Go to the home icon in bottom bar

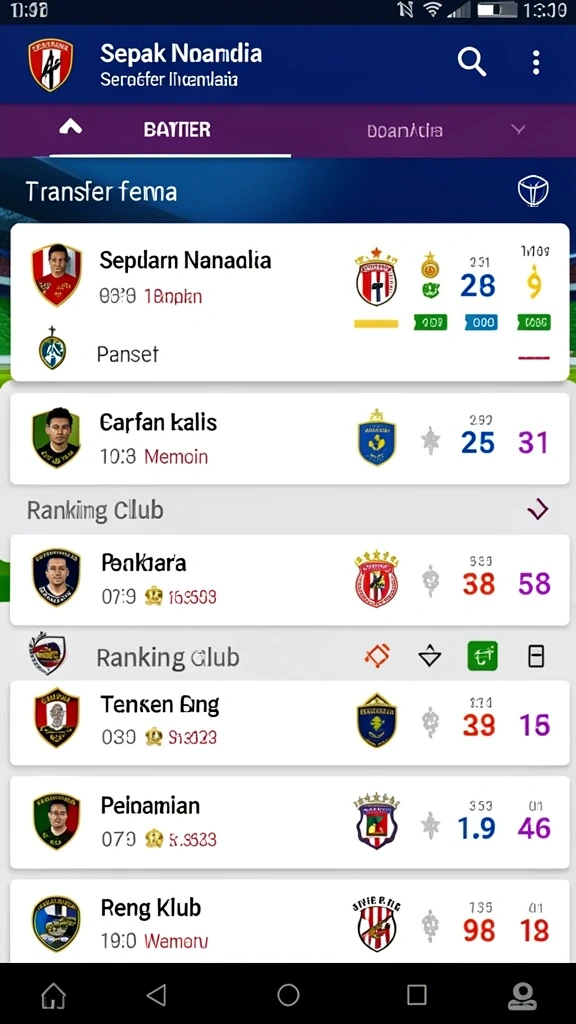click(x=54, y=995)
